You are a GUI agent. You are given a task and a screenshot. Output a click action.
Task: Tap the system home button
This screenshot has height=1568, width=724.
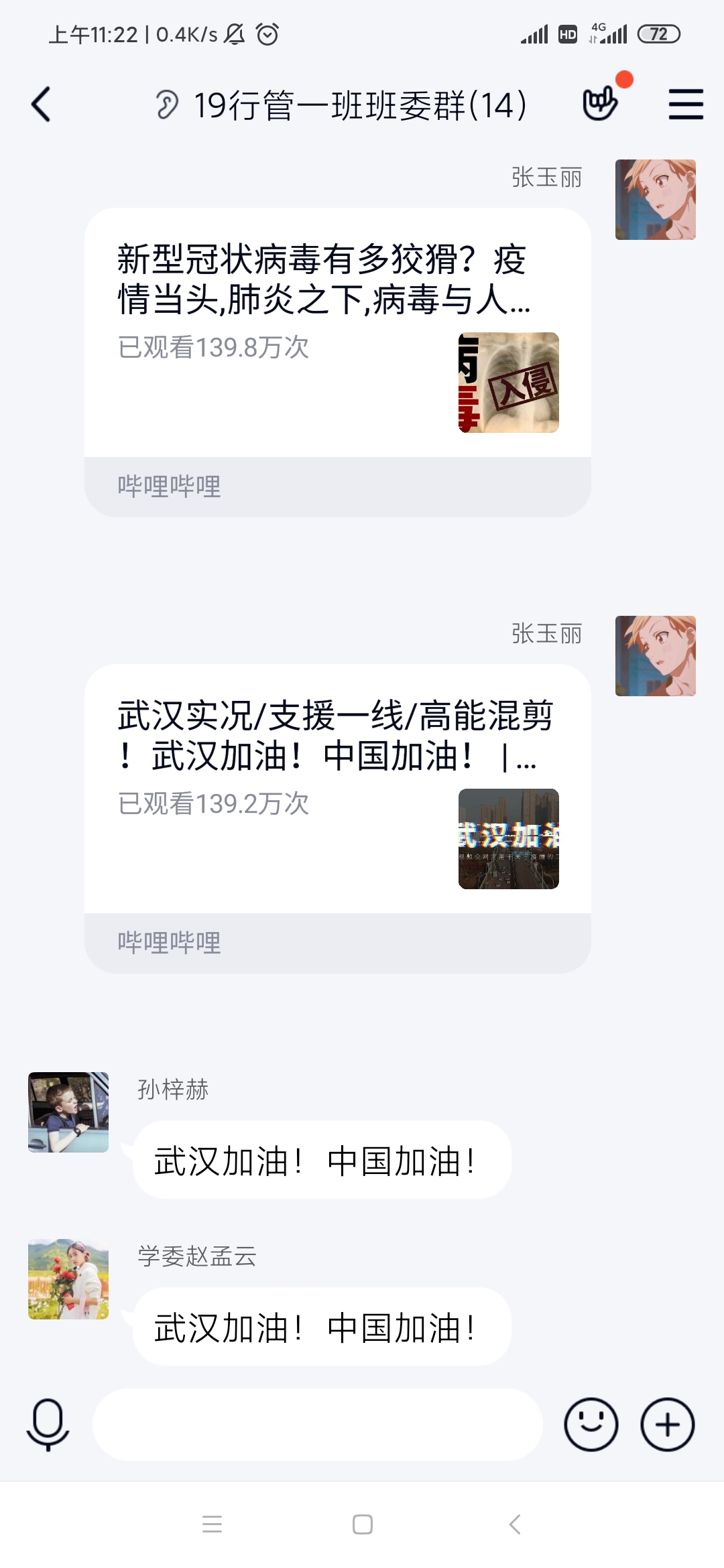pos(362,1524)
